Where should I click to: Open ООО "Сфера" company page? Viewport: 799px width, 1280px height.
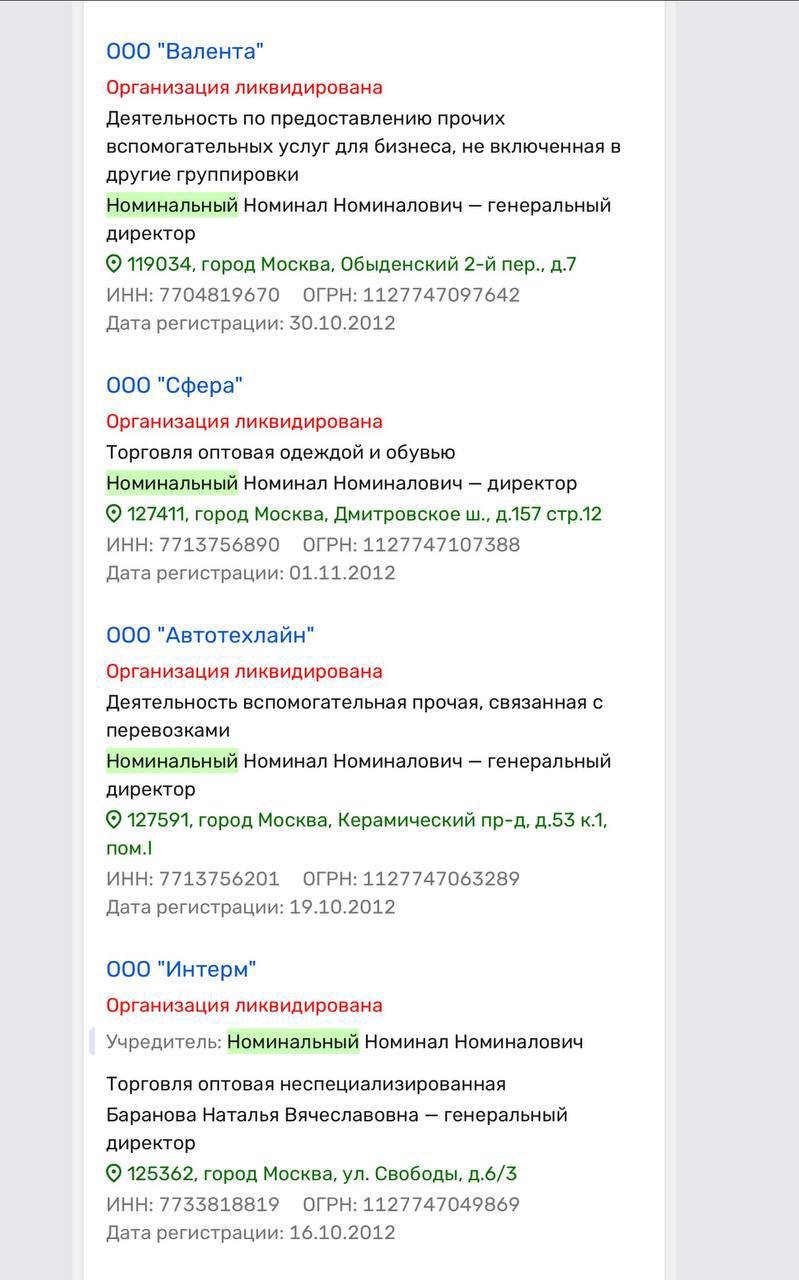pyautogui.click(x=174, y=385)
